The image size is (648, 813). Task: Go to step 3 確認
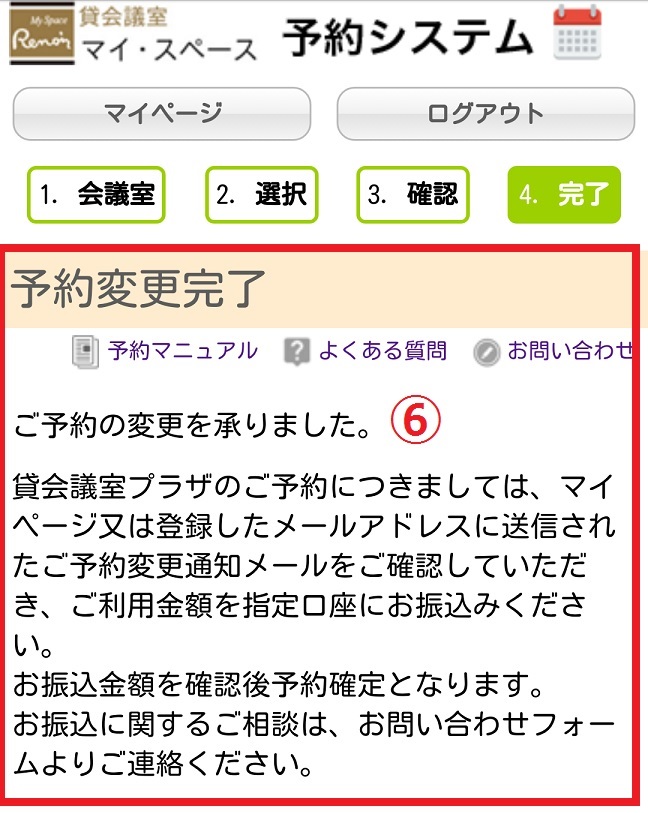click(413, 195)
